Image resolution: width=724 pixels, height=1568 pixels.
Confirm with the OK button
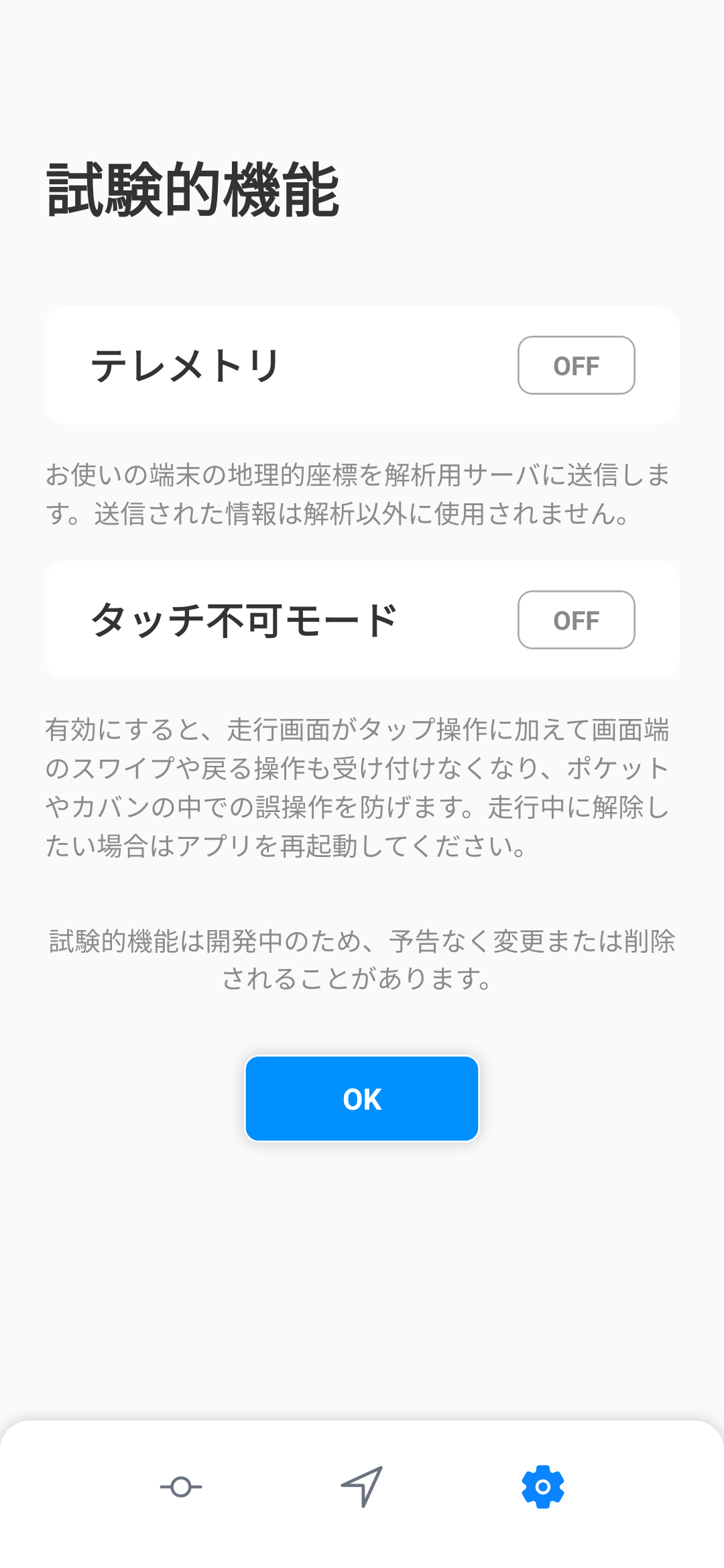tap(362, 1098)
